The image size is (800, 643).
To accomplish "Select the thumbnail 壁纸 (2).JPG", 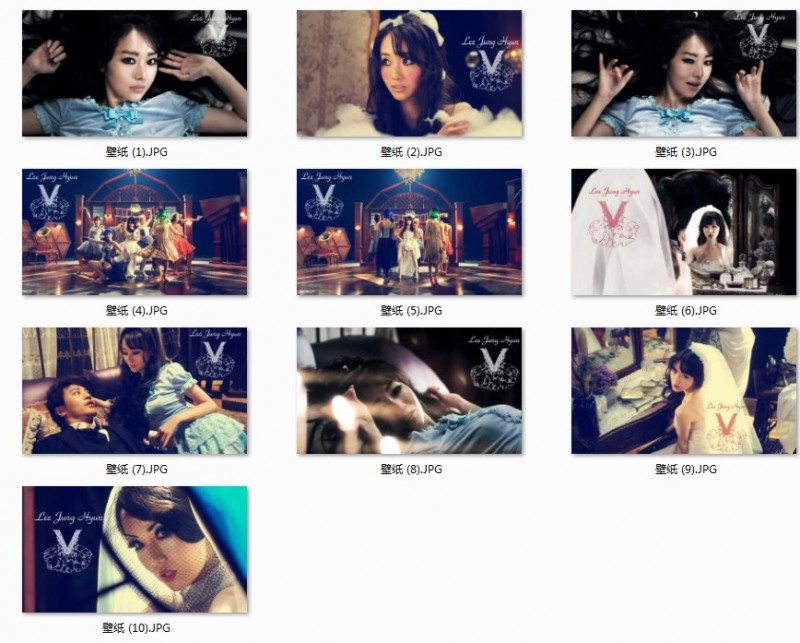I will [x=409, y=74].
